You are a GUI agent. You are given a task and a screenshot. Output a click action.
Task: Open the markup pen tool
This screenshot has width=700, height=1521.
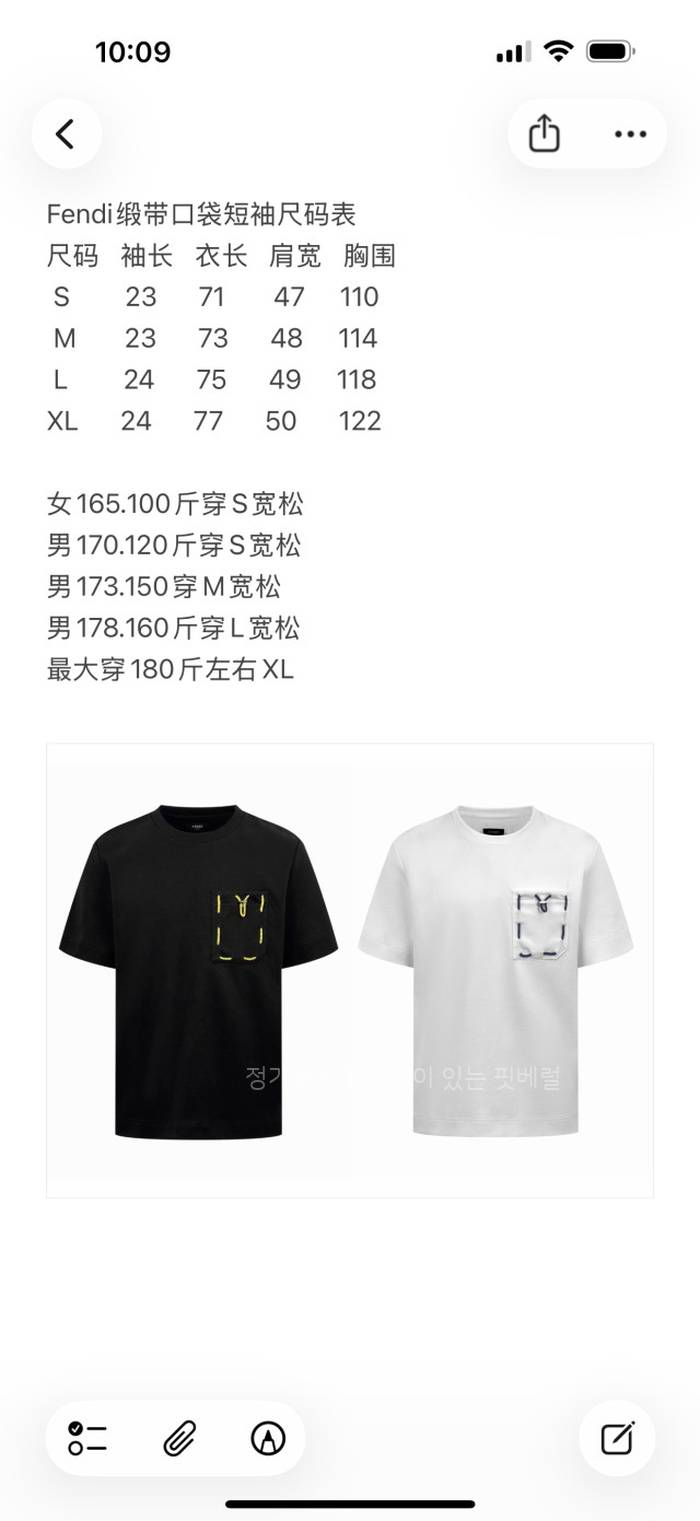[x=268, y=1438]
